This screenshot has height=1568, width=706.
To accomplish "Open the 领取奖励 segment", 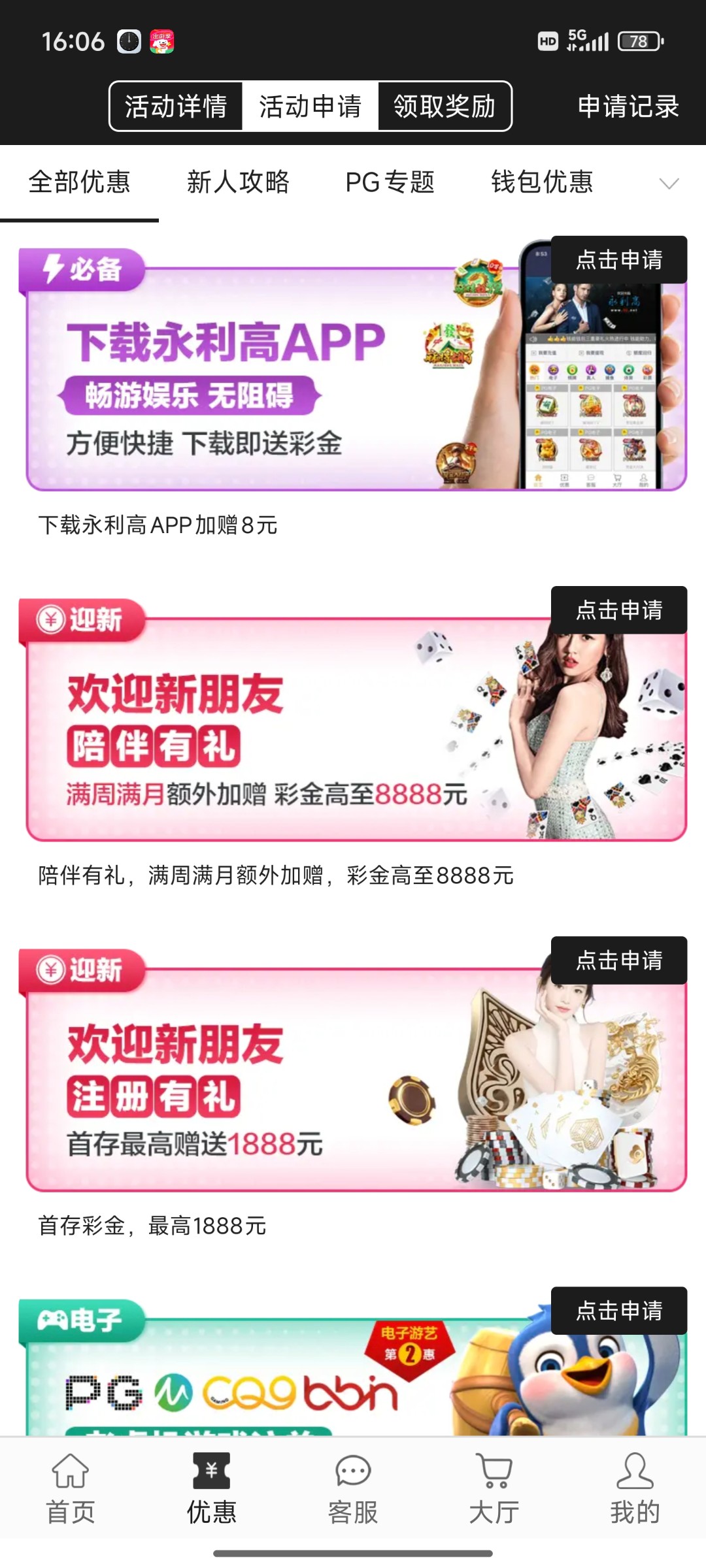I will 445,106.
